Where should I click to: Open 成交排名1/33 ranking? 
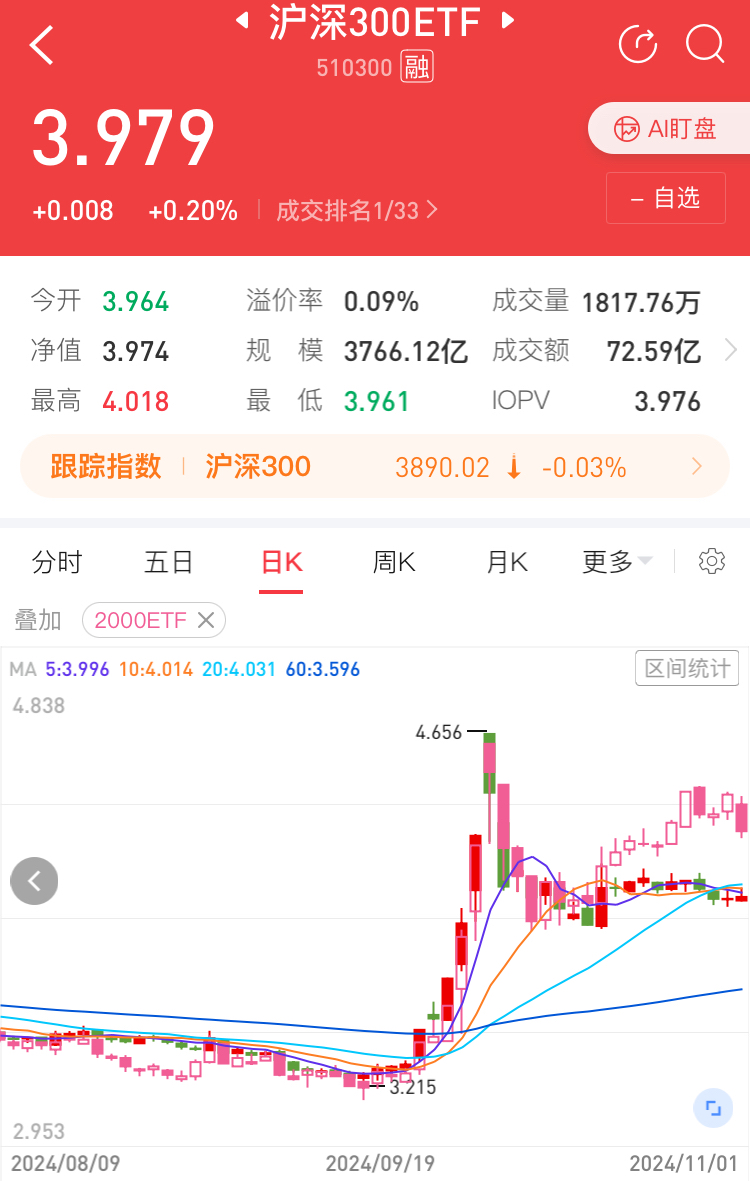356,210
